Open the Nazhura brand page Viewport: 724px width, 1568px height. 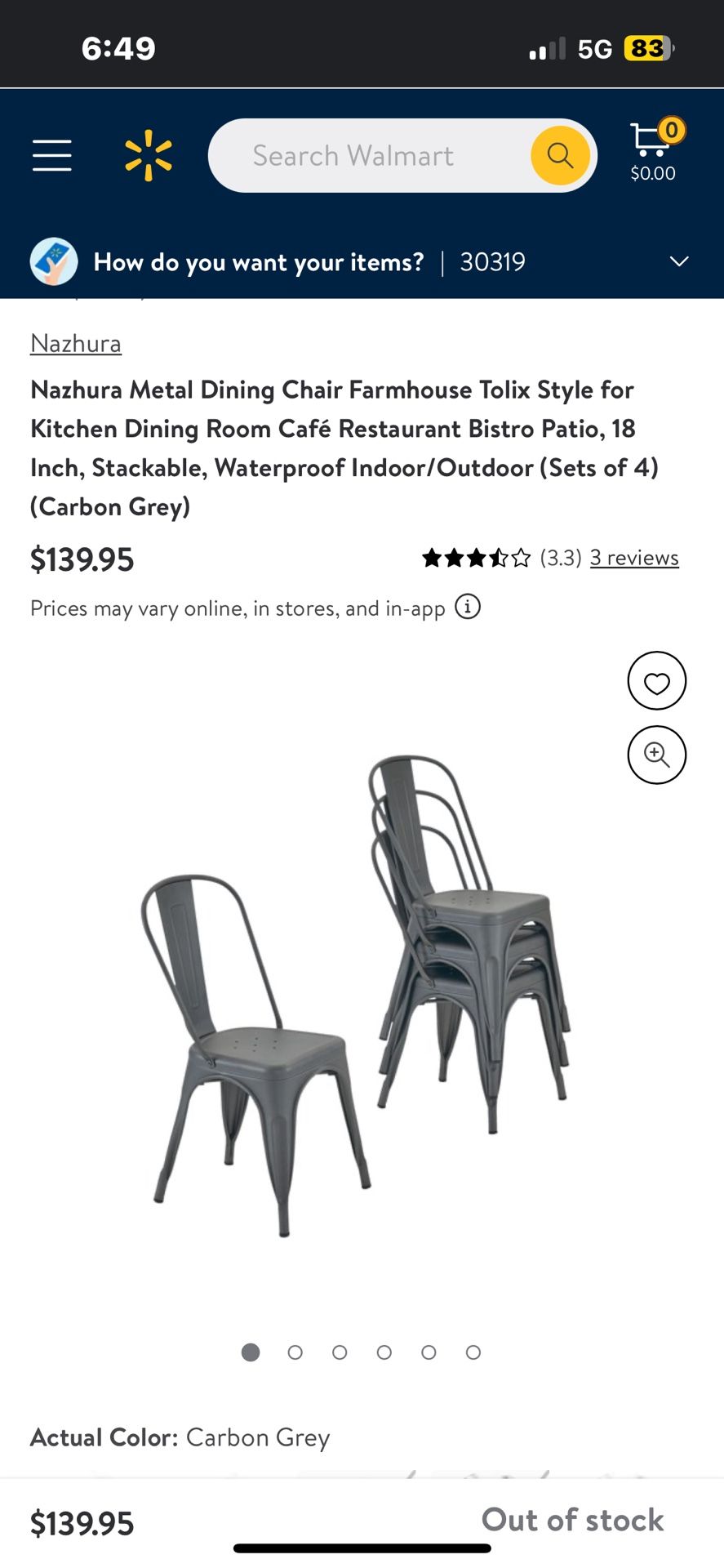click(75, 343)
